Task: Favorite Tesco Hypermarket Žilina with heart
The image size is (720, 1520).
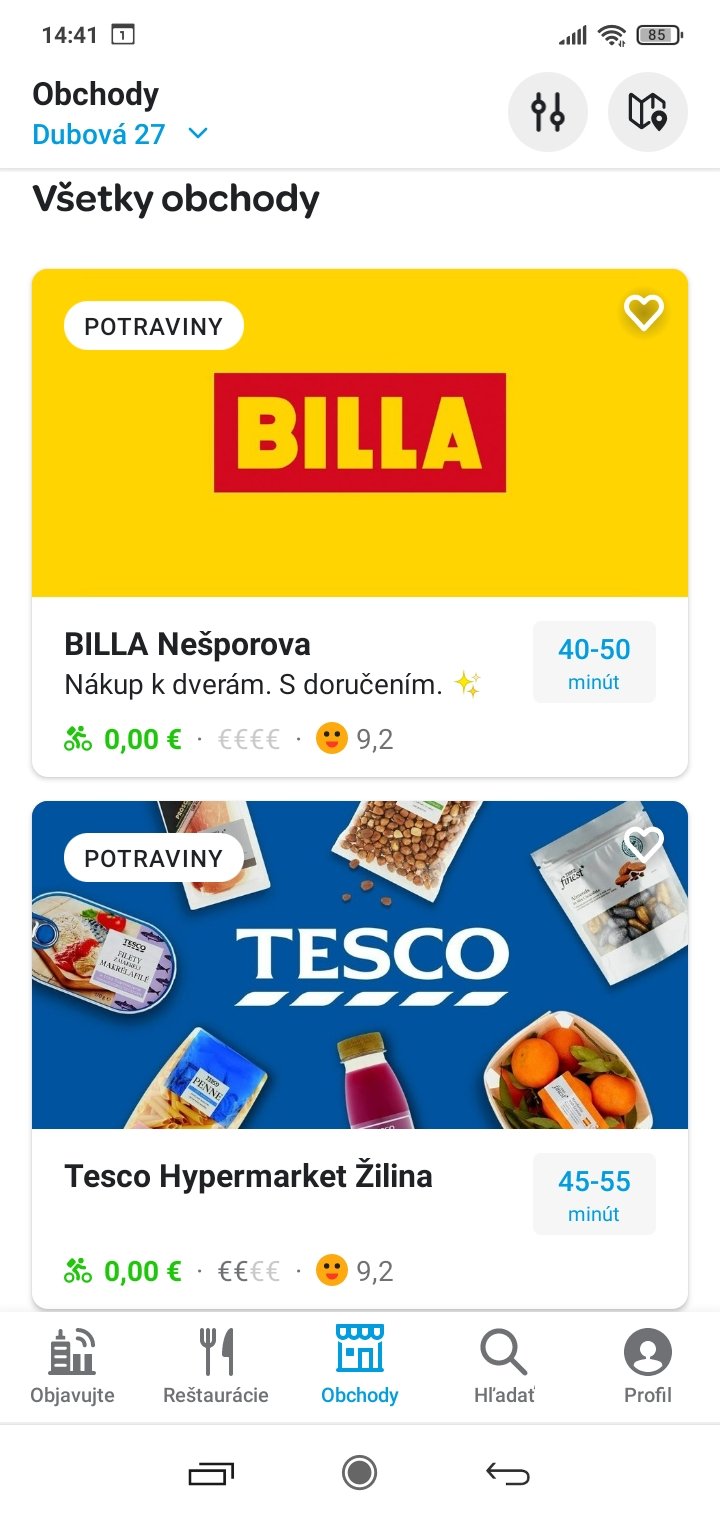Action: click(643, 845)
